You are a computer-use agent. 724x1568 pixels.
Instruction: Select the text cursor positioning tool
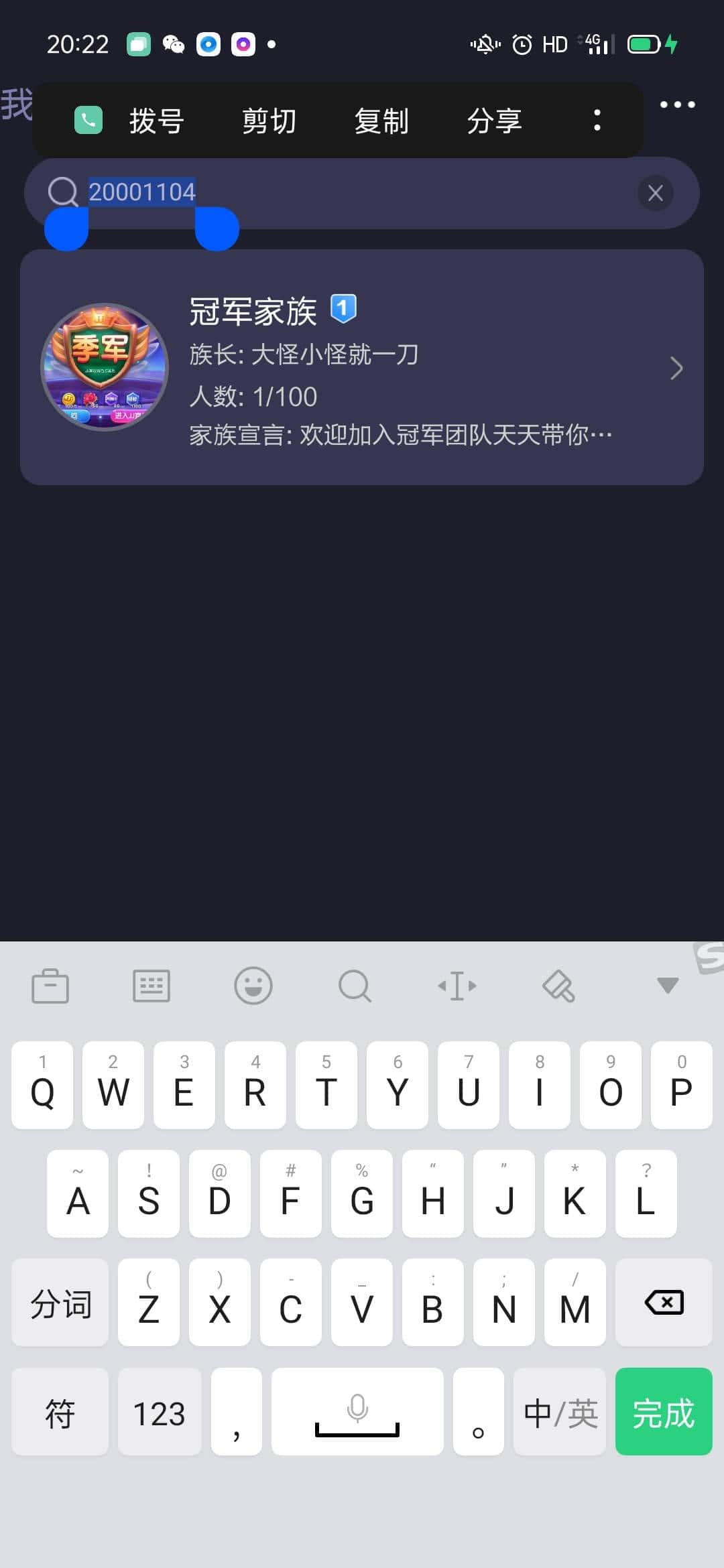click(457, 985)
